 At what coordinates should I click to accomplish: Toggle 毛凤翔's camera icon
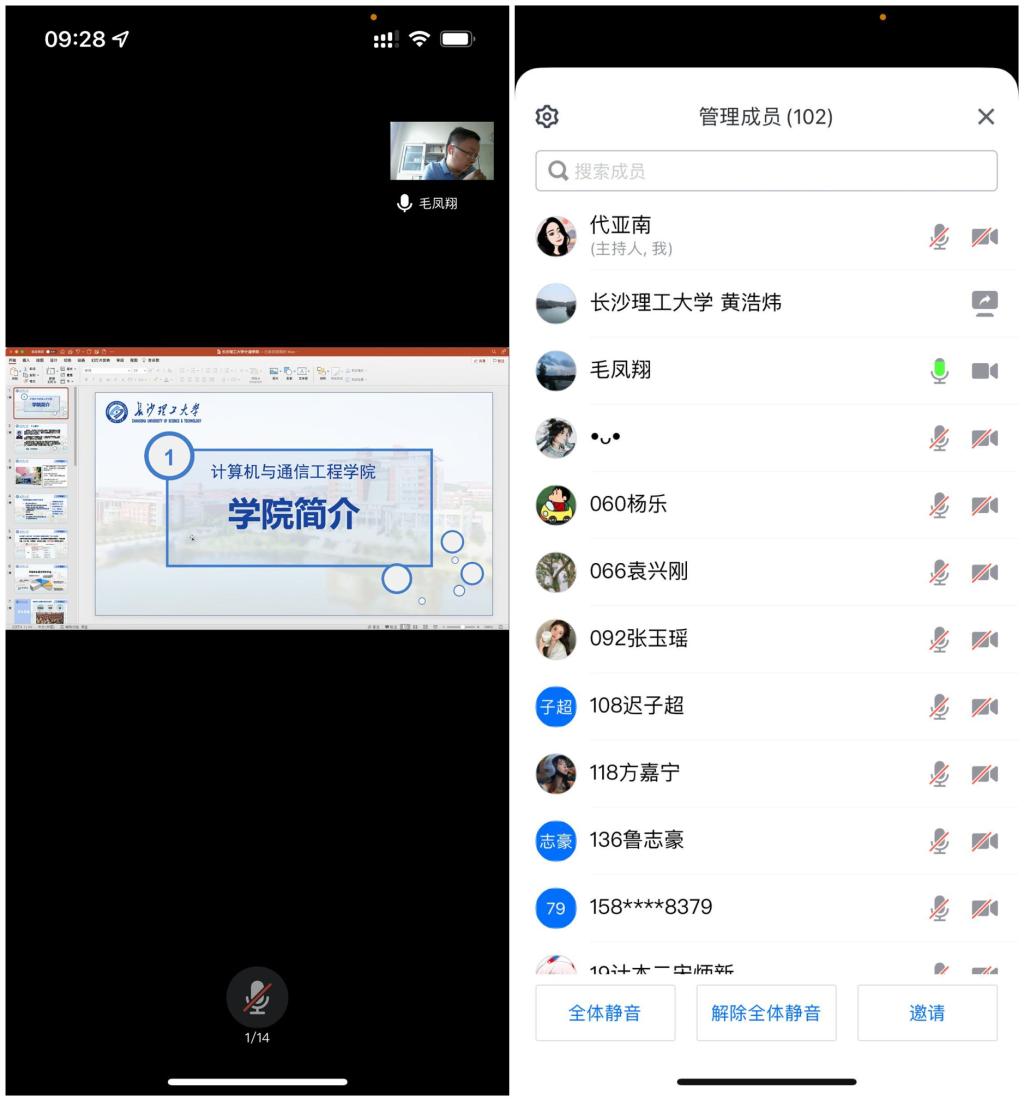tap(985, 371)
